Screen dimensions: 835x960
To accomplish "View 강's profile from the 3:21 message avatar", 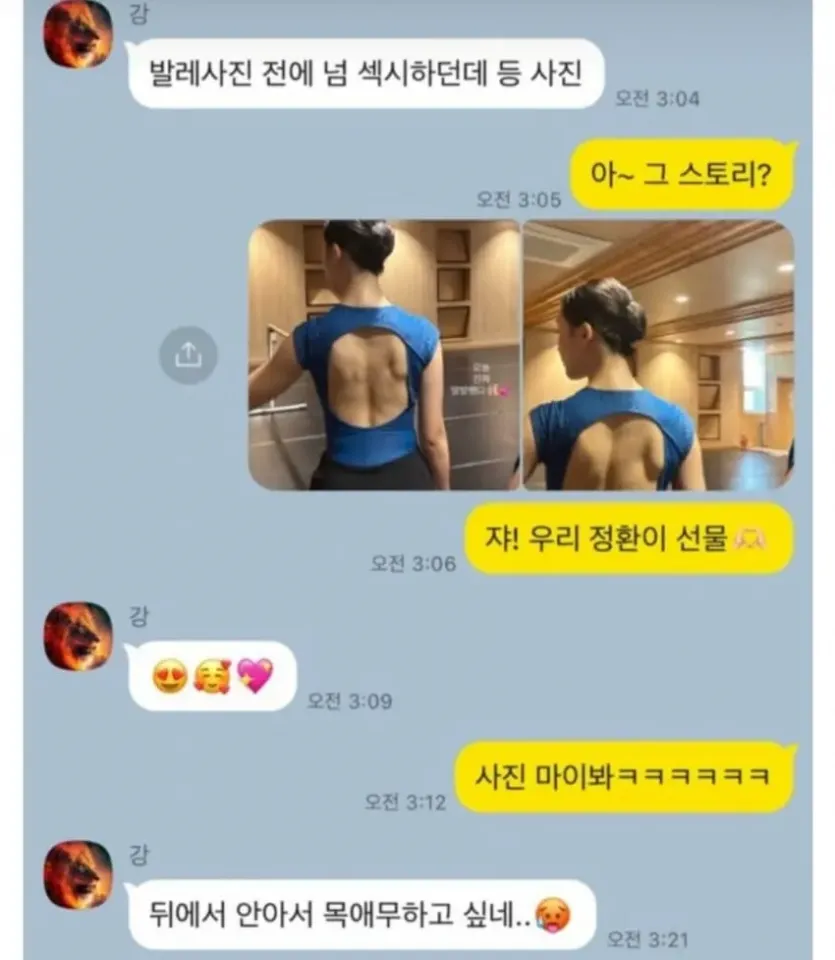I will click(77, 874).
